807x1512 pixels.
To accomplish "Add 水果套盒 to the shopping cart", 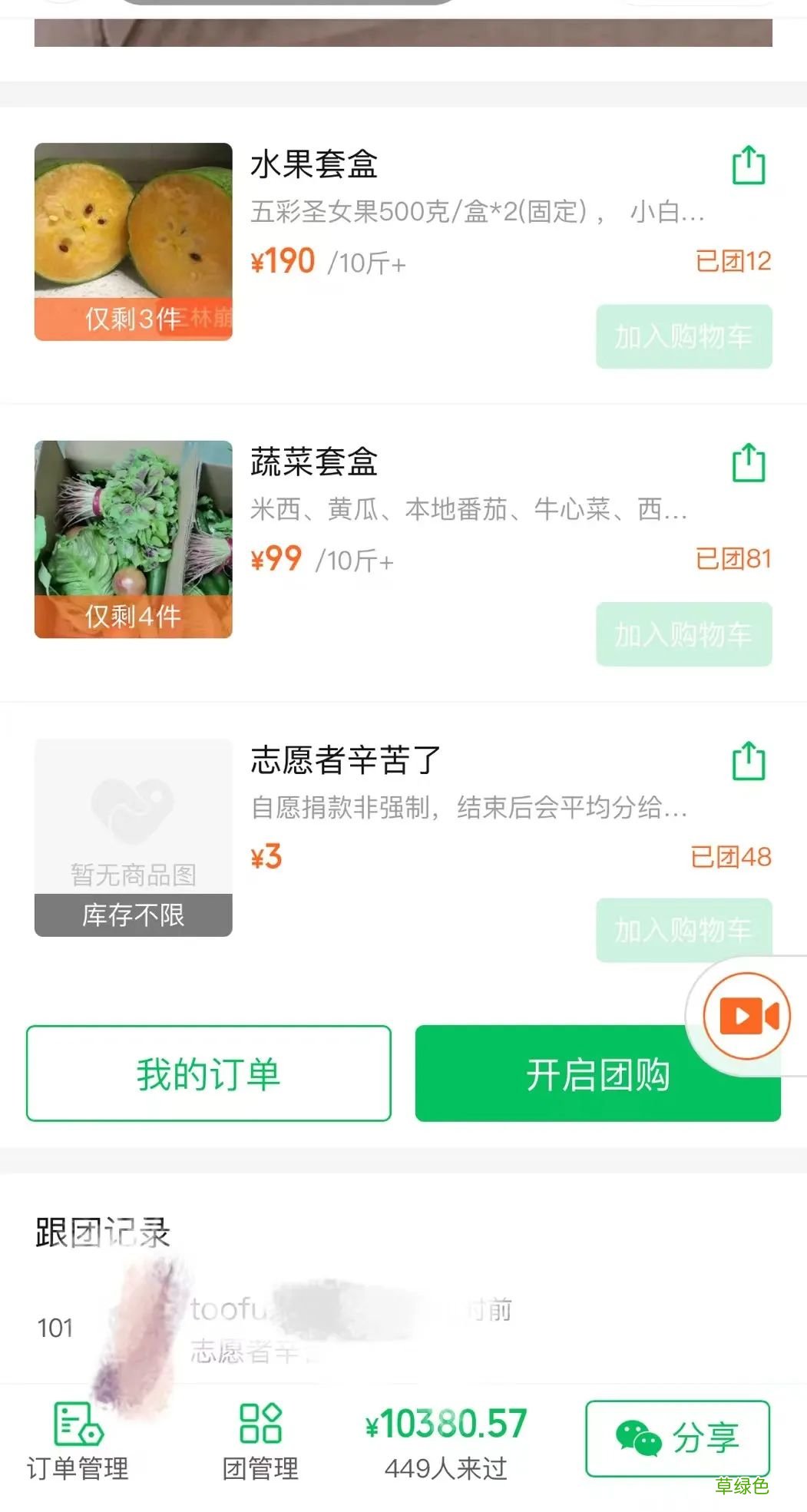I will tap(683, 337).
